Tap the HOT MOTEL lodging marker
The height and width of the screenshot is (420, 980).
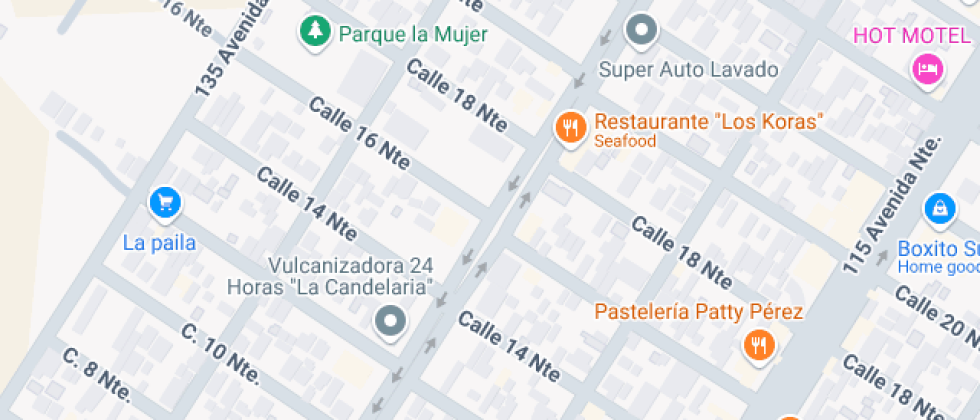pyautogui.click(x=928, y=69)
